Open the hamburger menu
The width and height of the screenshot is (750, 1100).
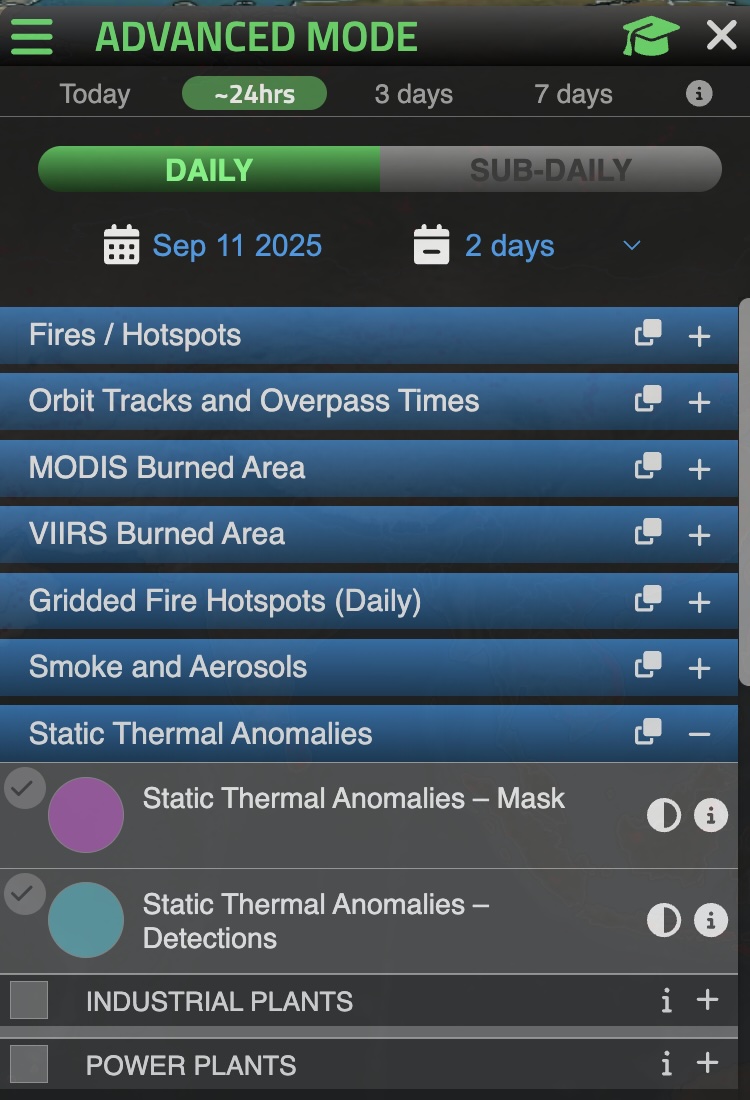(32, 37)
